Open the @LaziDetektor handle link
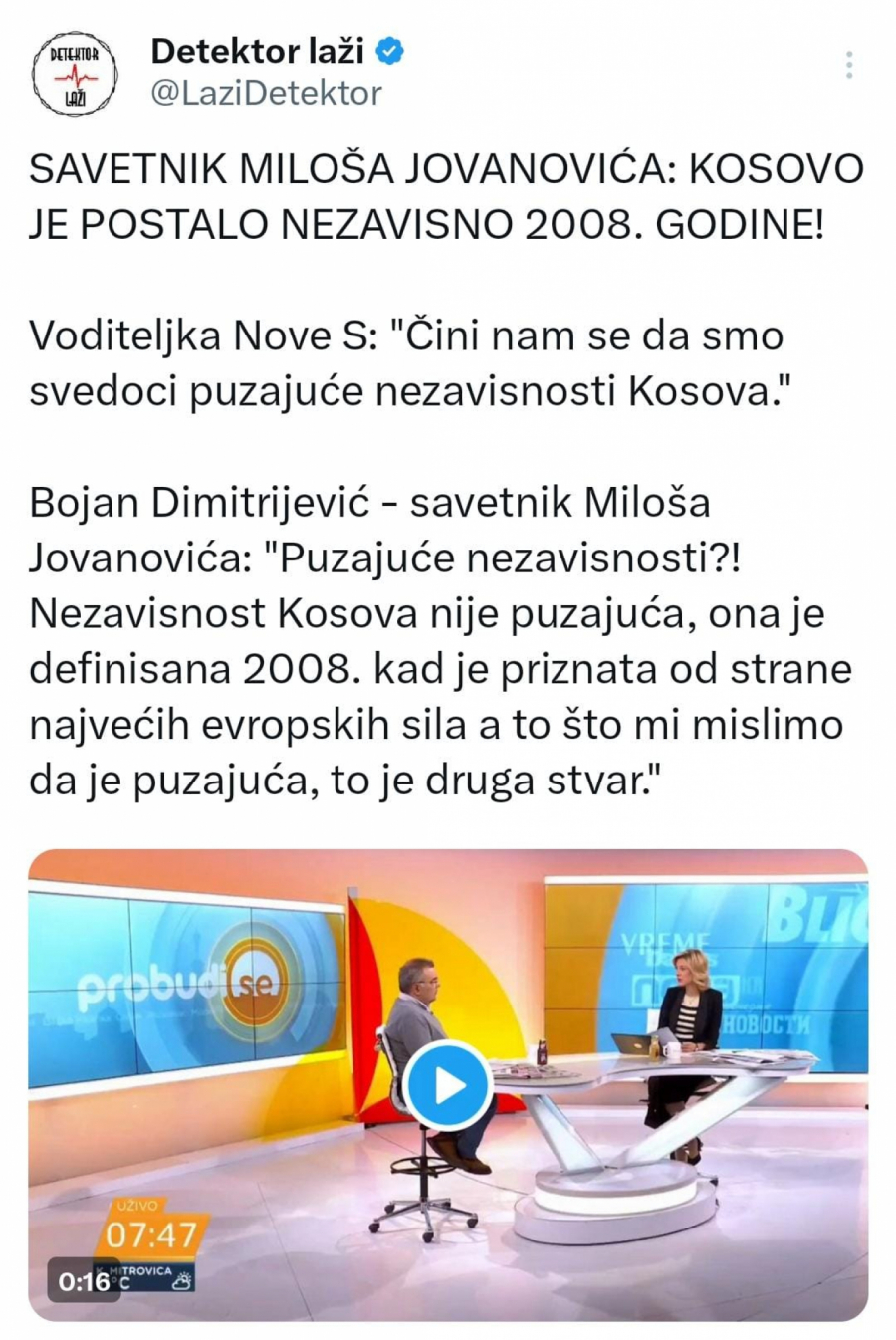This screenshot has width=896, height=1340. click(267, 93)
